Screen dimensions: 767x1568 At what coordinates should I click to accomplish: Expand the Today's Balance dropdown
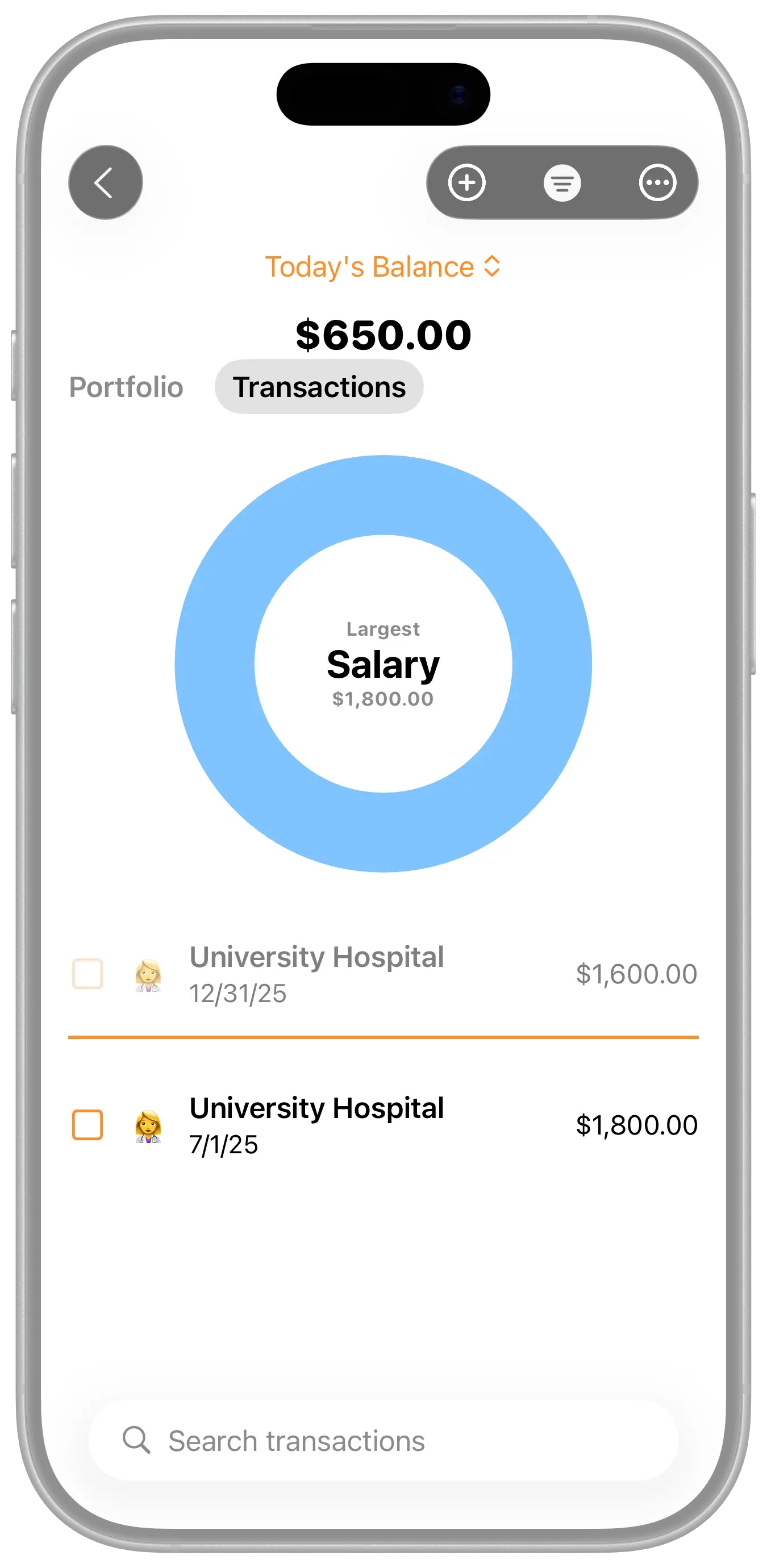click(x=383, y=266)
